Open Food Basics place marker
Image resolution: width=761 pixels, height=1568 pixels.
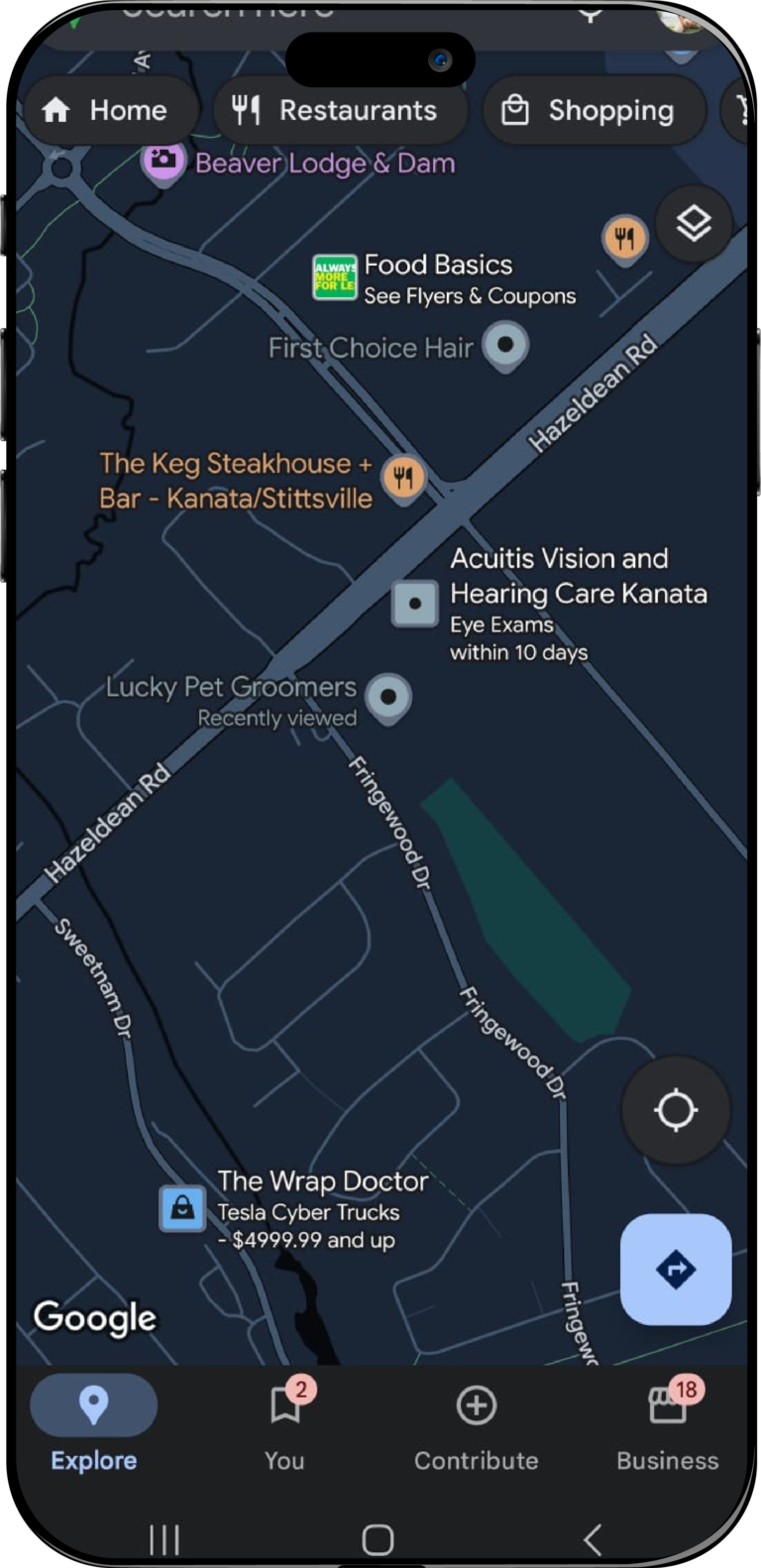[x=335, y=278]
